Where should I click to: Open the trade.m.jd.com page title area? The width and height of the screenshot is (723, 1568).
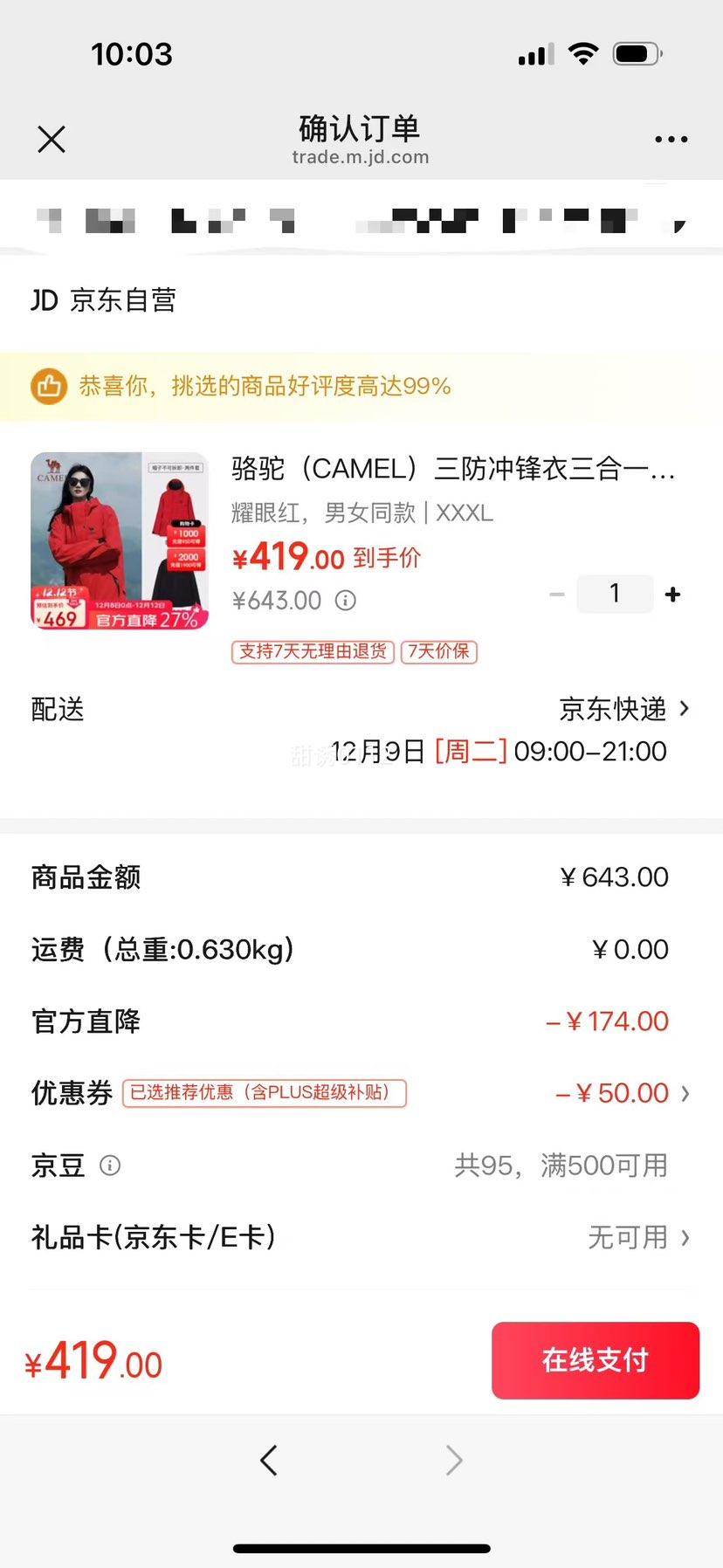pos(361,157)
